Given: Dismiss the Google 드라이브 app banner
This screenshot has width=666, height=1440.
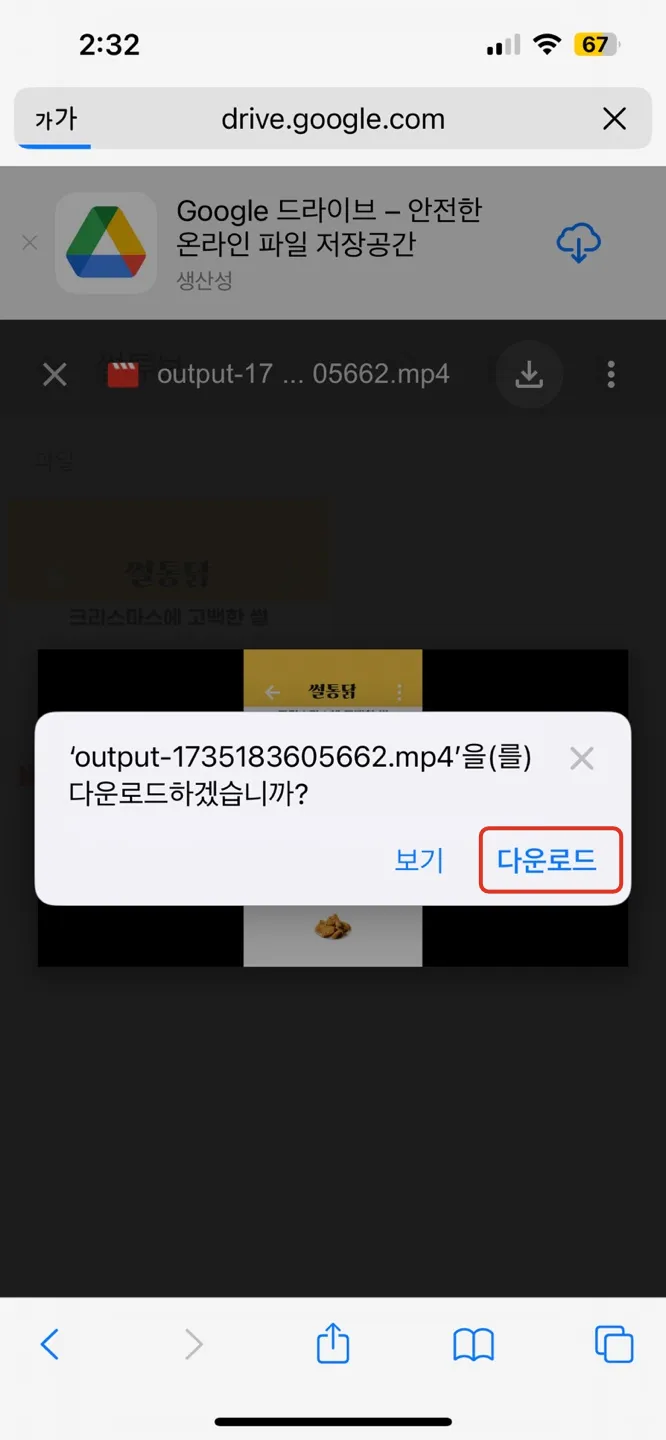Looking at the screenshot, I should point(30,242).
